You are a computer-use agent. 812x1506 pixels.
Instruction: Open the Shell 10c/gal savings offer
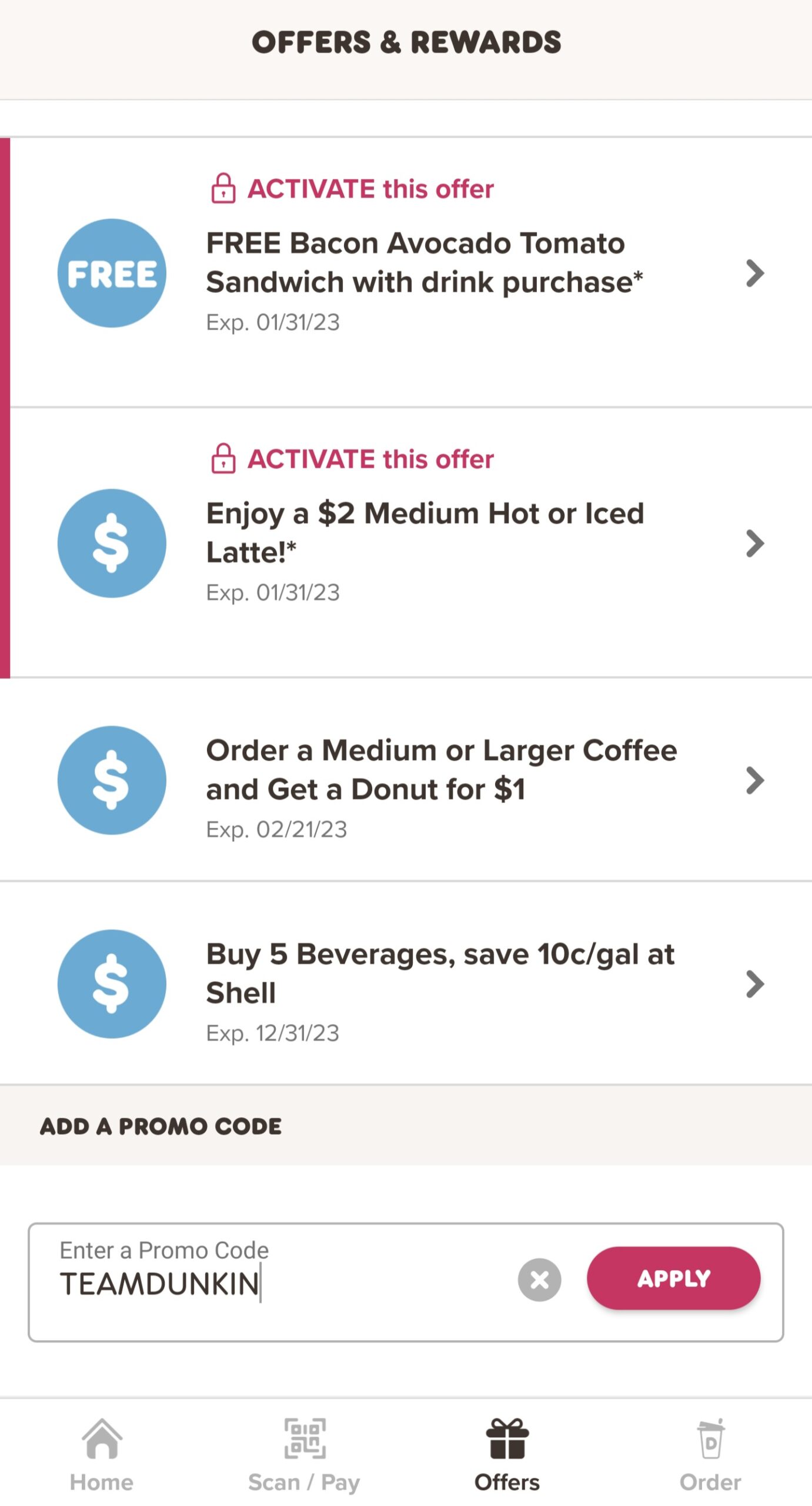coord(406,983)
